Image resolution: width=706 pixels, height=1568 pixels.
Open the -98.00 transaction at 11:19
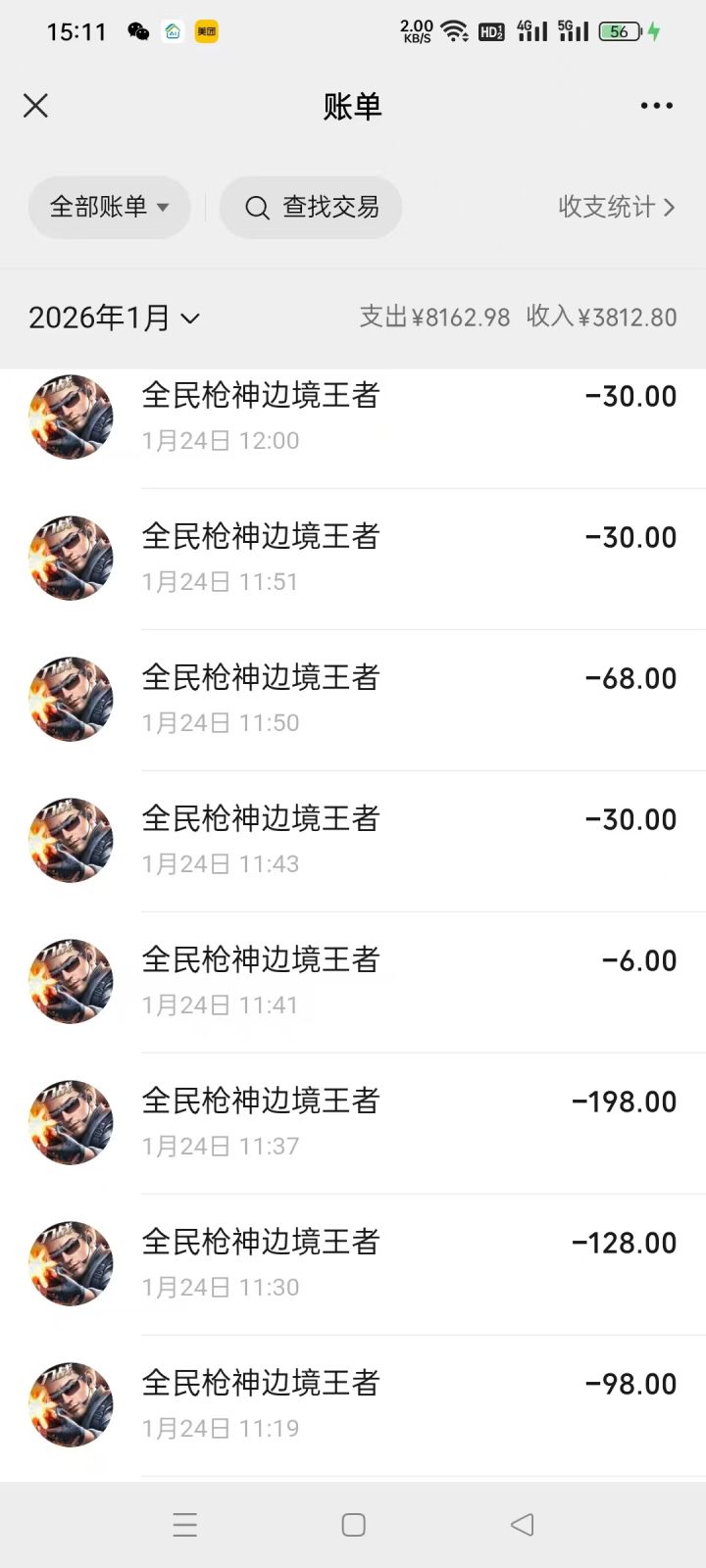[392, 1405]
